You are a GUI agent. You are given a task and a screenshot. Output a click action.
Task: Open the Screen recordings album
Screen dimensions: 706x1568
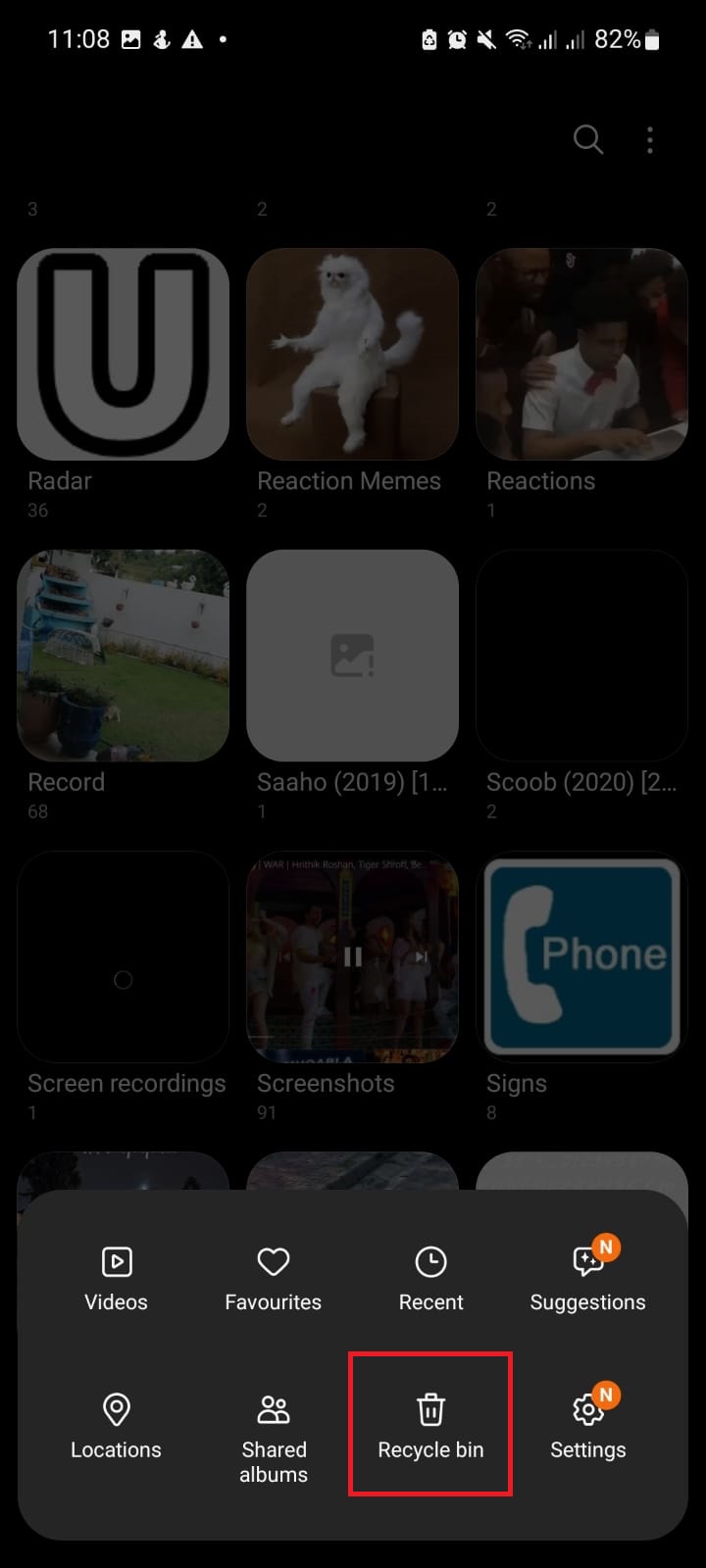(124, 956)
